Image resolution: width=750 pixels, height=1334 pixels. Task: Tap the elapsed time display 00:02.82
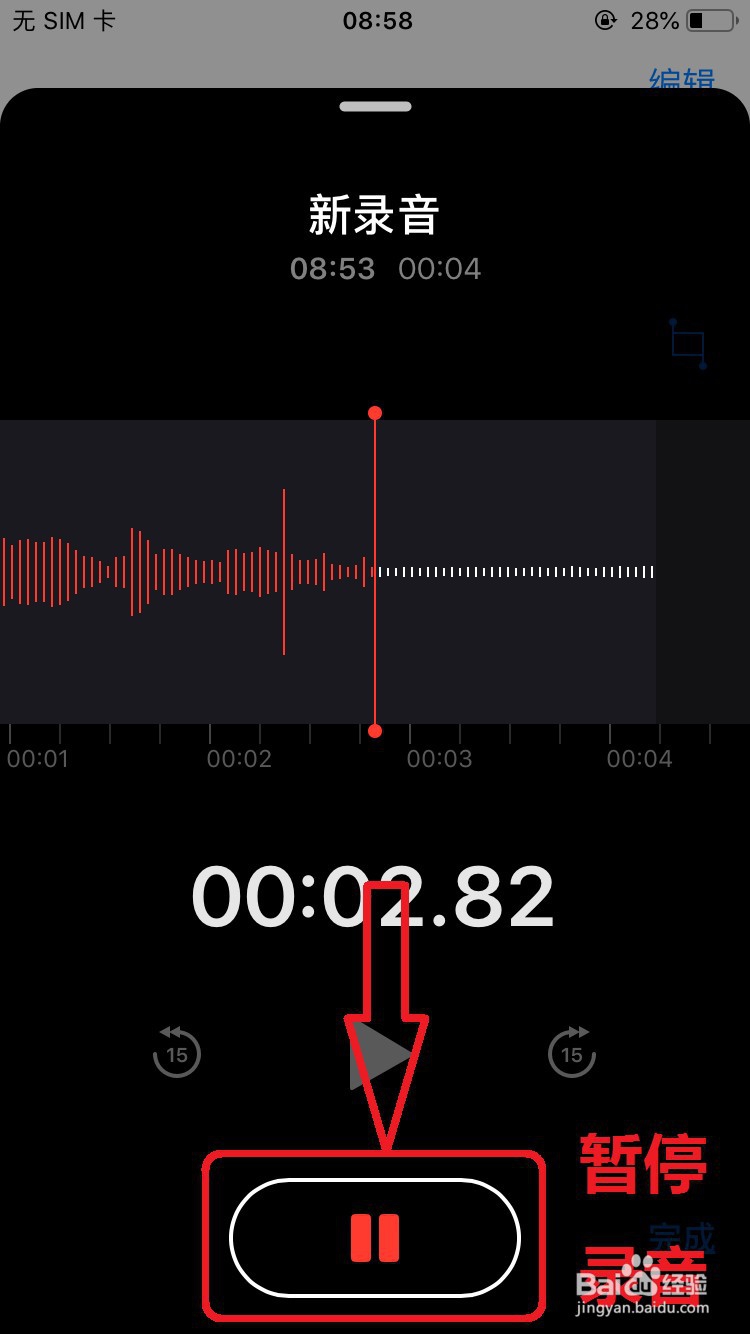click(x=375, y=898)
